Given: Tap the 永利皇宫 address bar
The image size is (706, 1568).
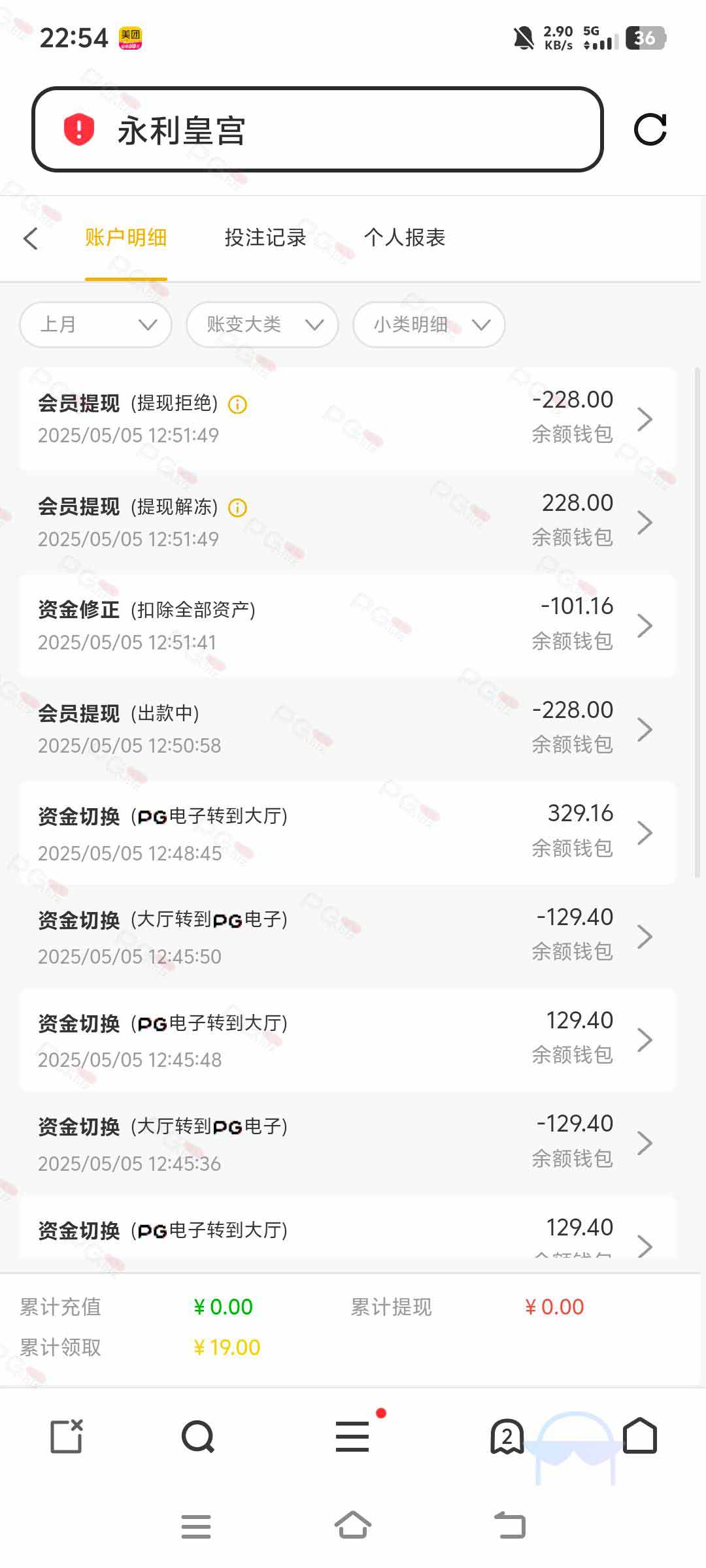Looking at the screenshot, I should tap(317, 129).
